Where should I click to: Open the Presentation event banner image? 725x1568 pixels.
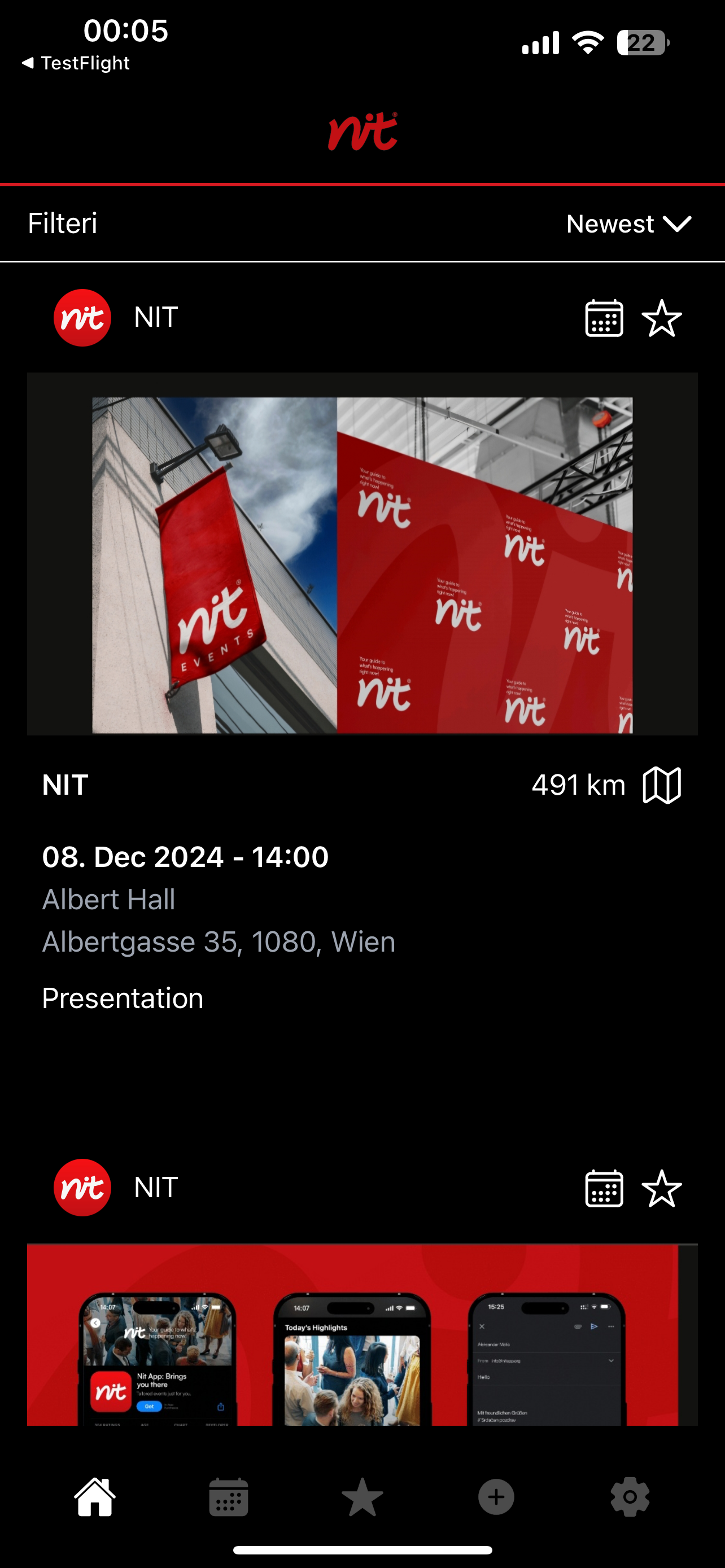[x=362, y=554]
